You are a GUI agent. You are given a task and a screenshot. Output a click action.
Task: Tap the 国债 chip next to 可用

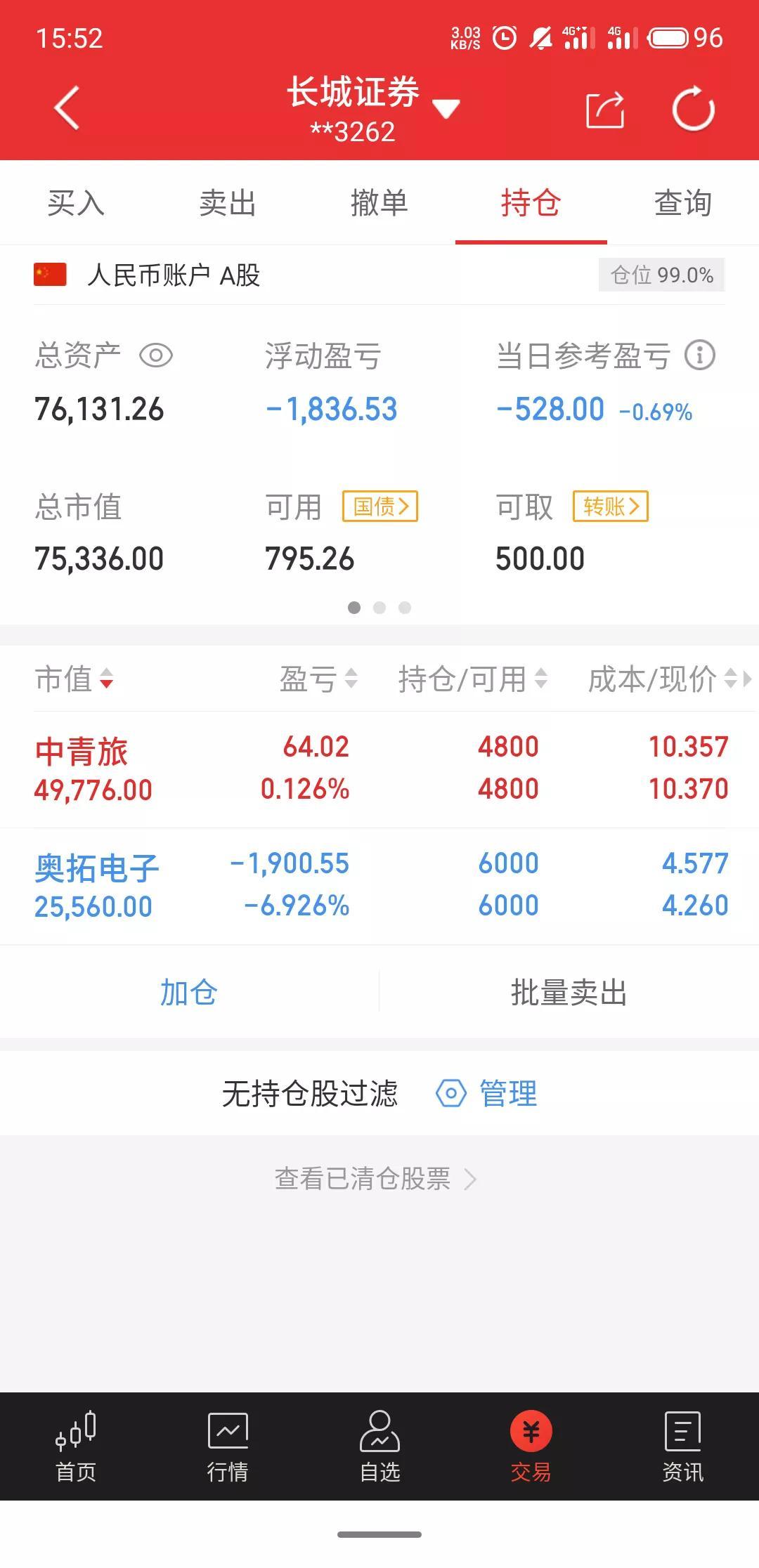point(380,507)
